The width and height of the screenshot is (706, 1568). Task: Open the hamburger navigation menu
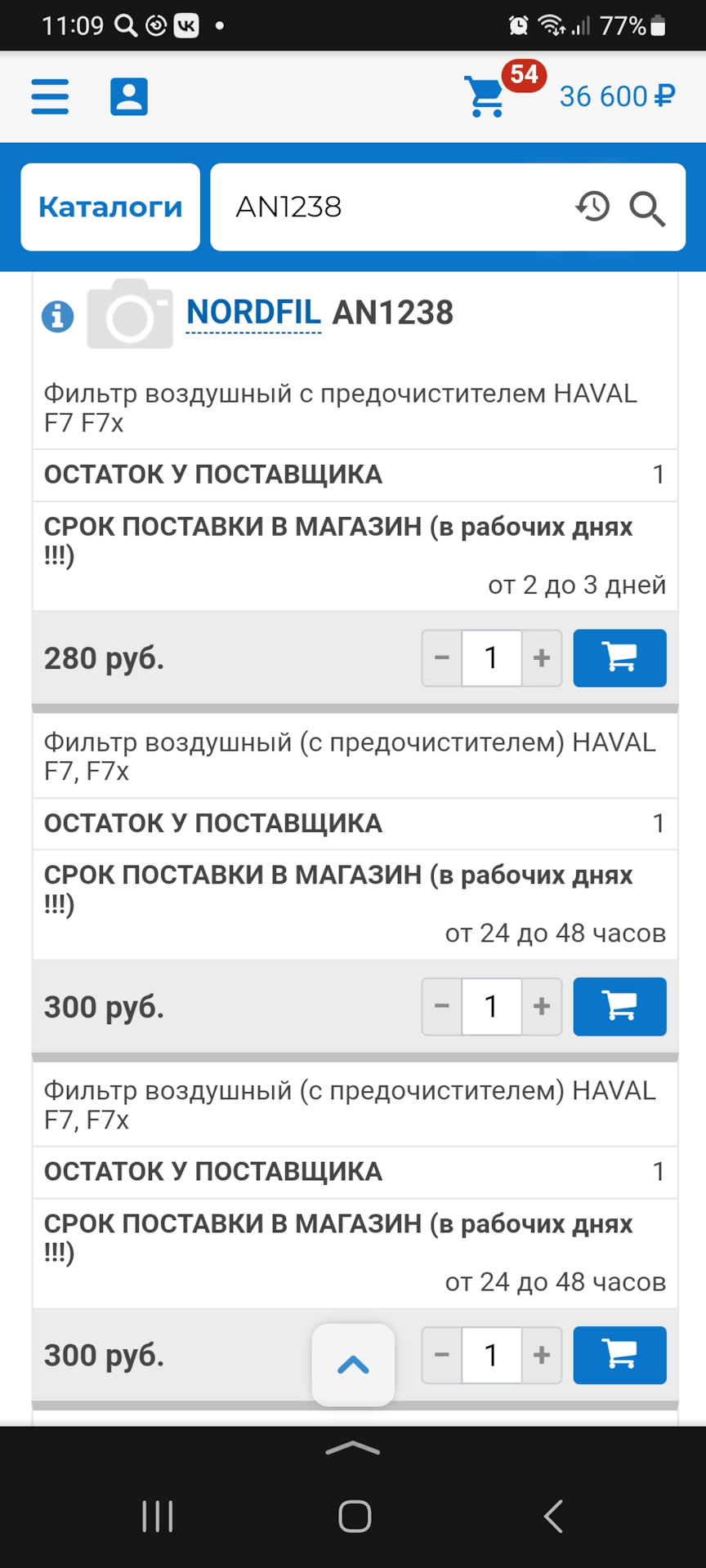tap(49, 96)
